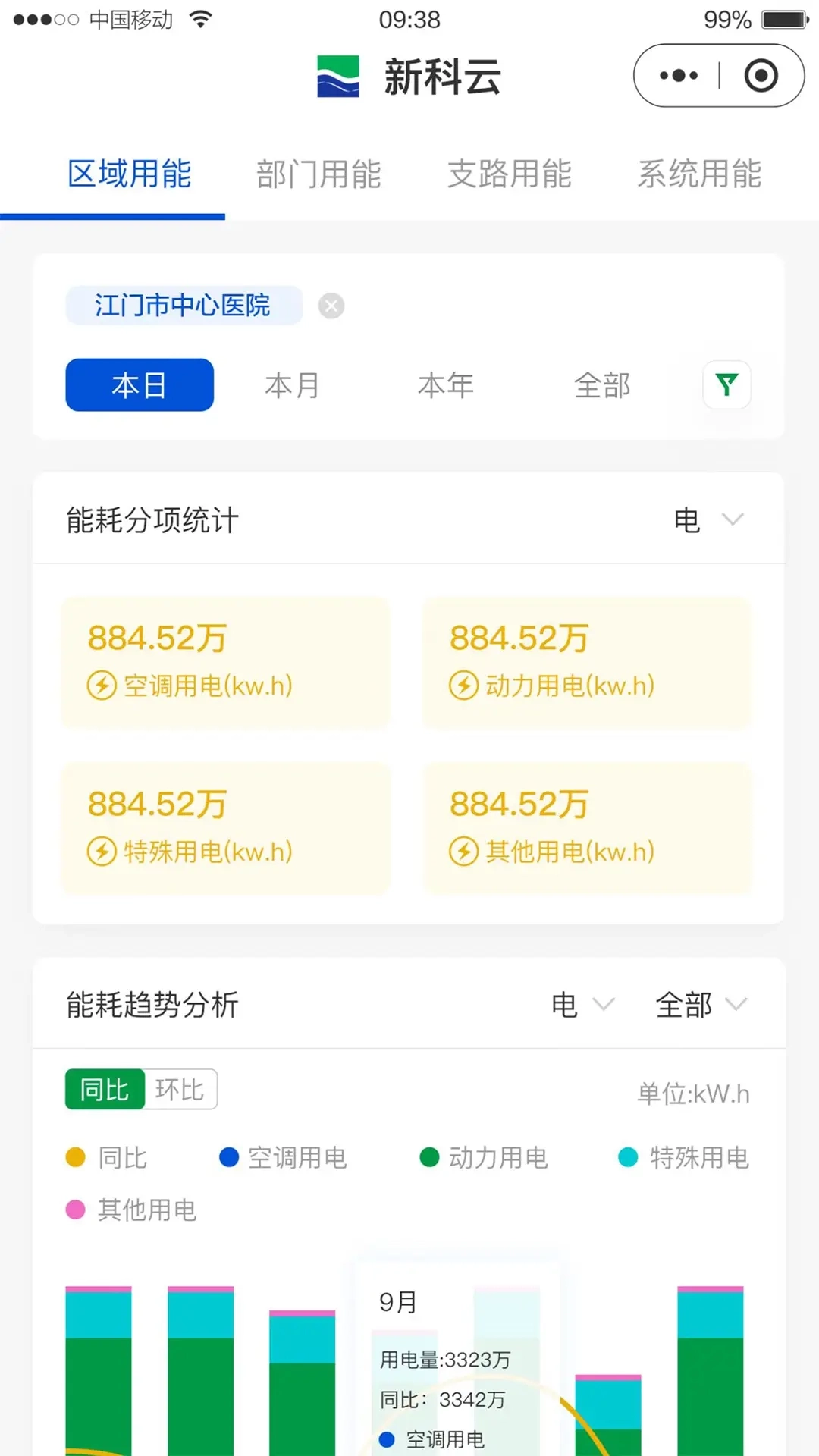Remove the 江门市中心医院 filter tag

[x=331, y=306]
